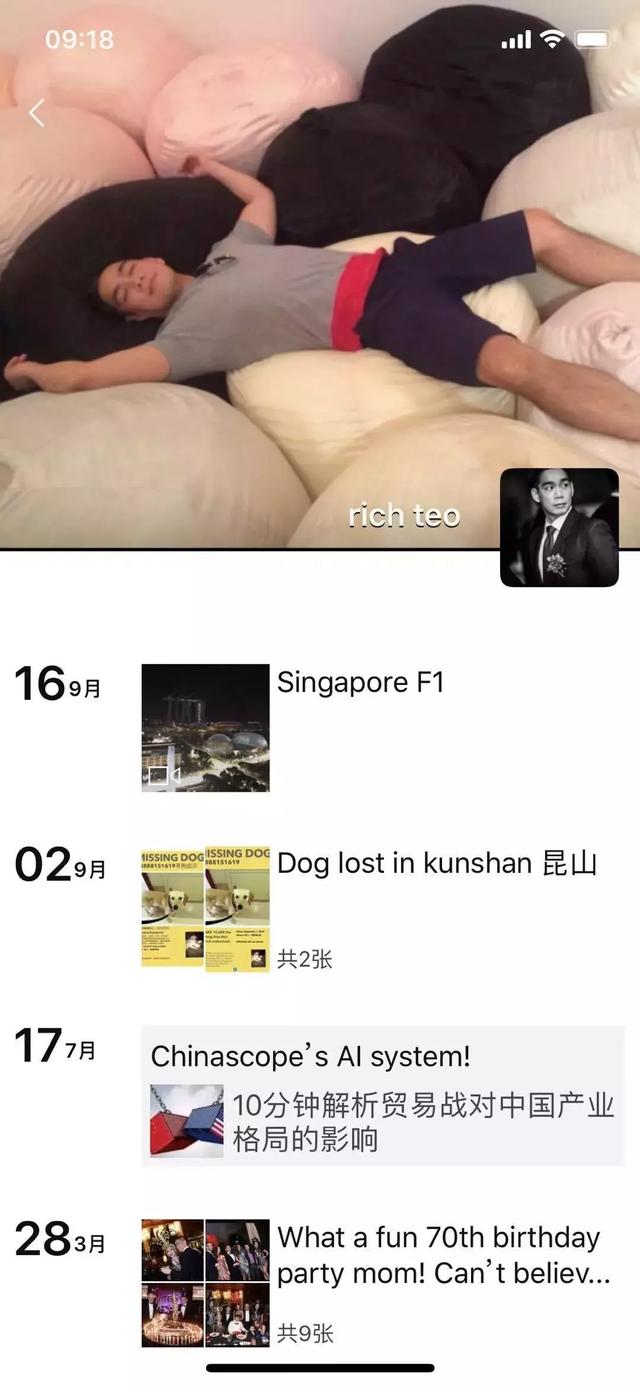Viewport: 640px width, 1386px height.
Task: Open the 70th birthday party photo post
Action: pos(205,1283)
